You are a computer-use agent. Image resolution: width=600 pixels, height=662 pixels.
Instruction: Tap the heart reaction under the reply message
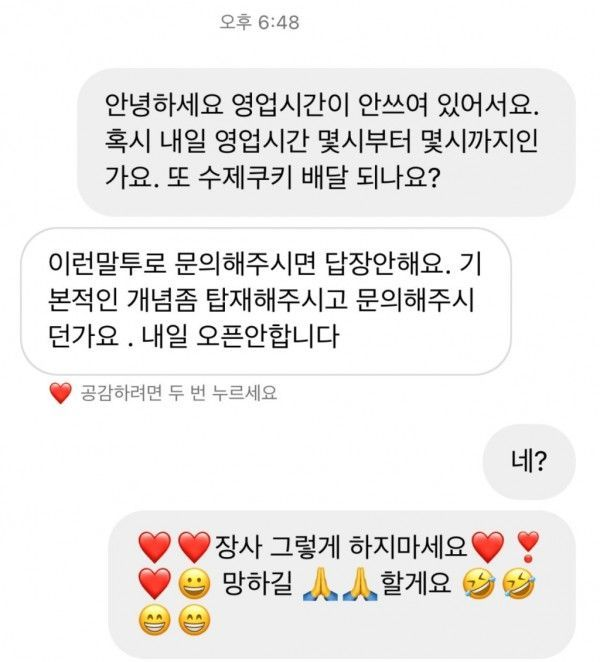[62, 394]
